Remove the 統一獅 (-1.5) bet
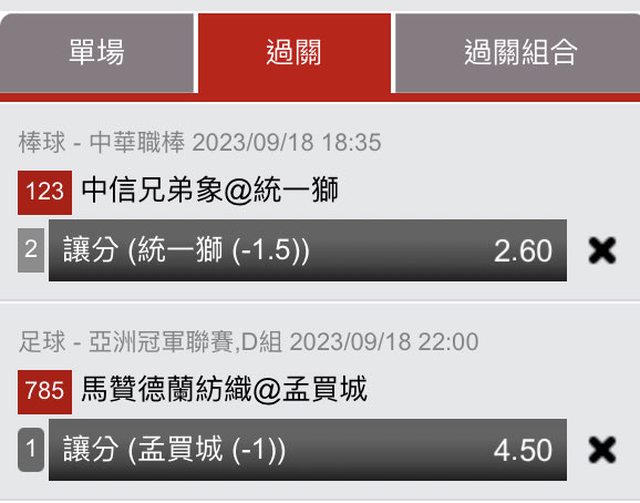The width and height of the screenshot is (640, 503). pos(602,250)
